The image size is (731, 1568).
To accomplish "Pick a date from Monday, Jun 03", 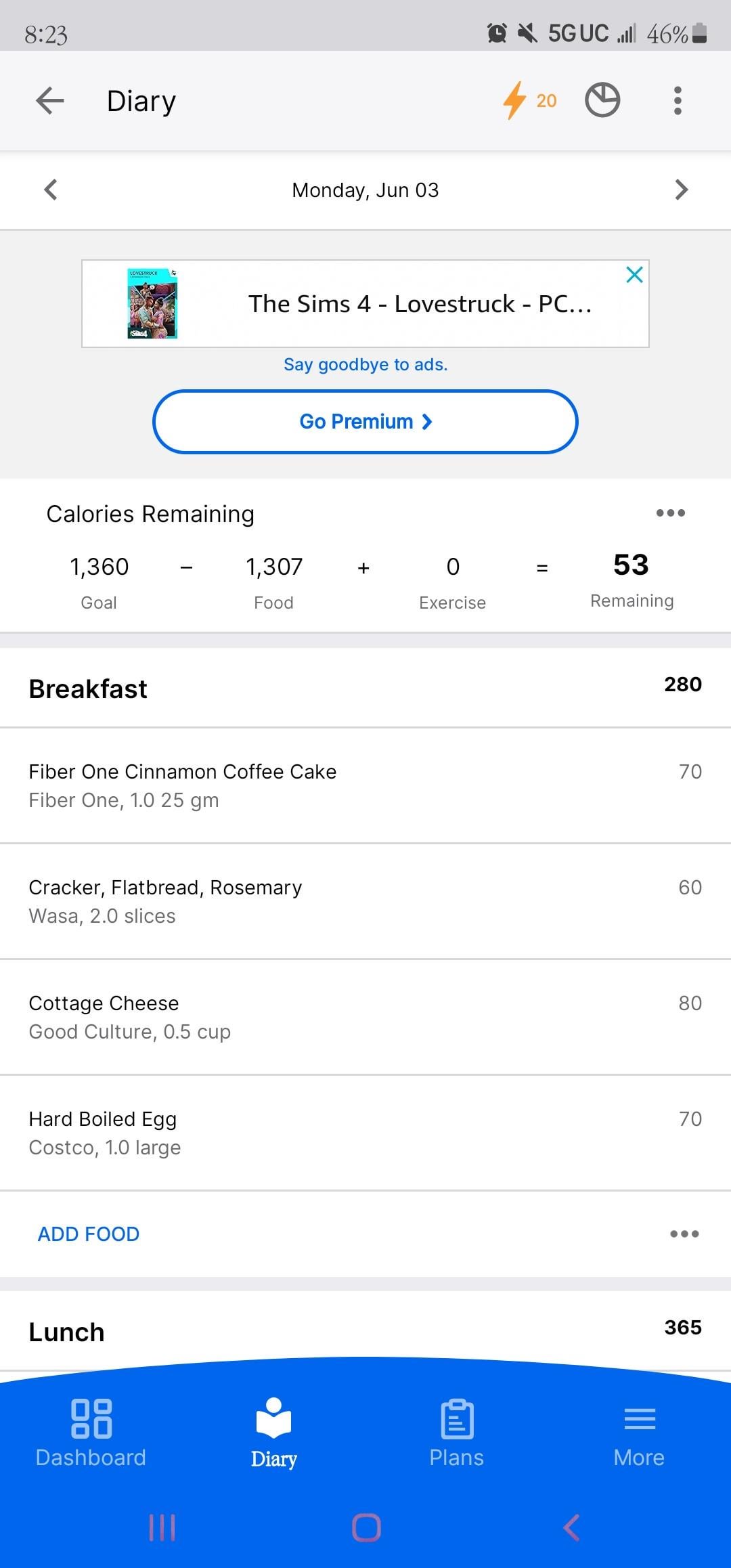I will coord(365,190).
